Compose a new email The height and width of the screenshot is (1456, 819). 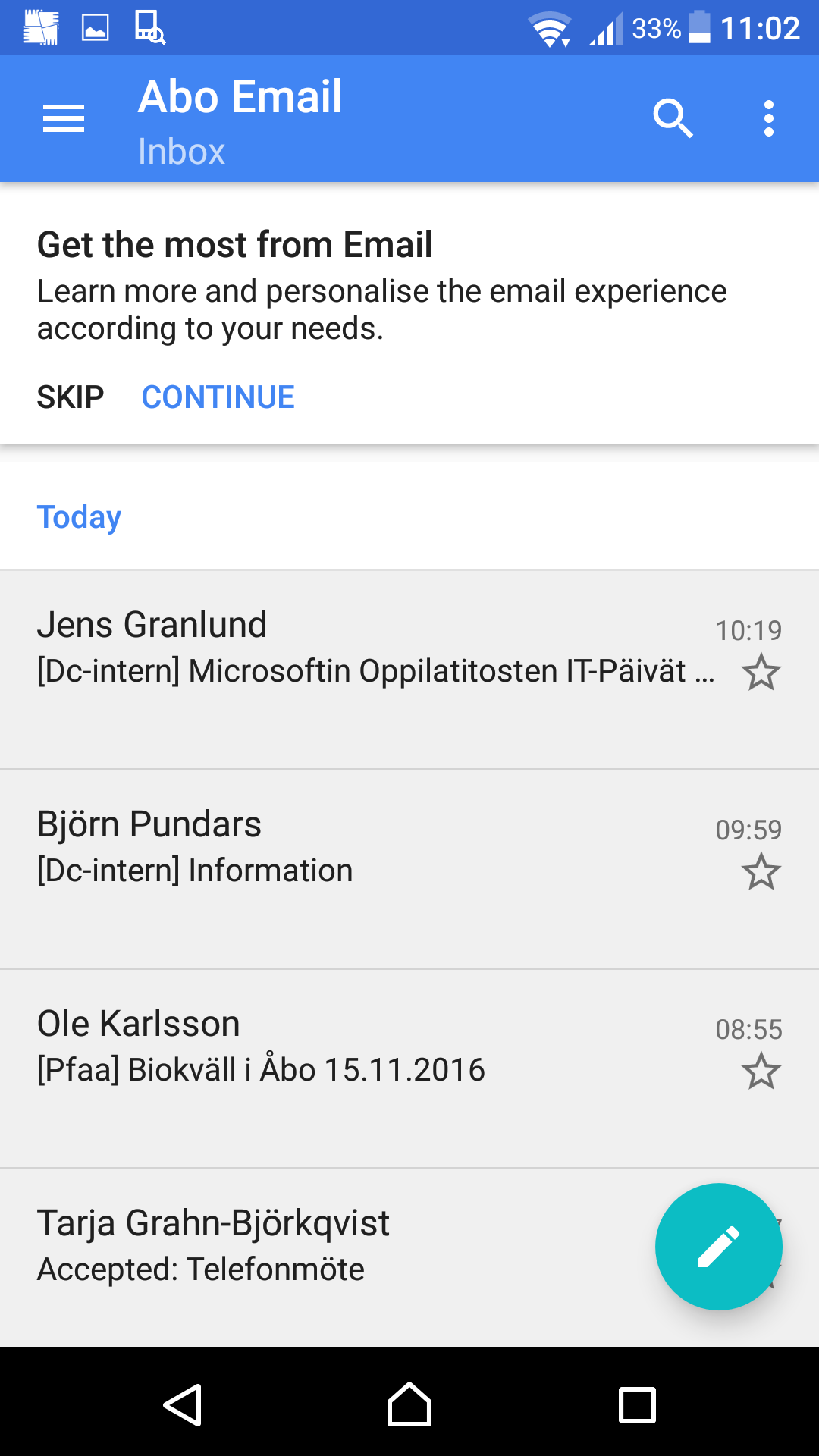click(719, 1247)
